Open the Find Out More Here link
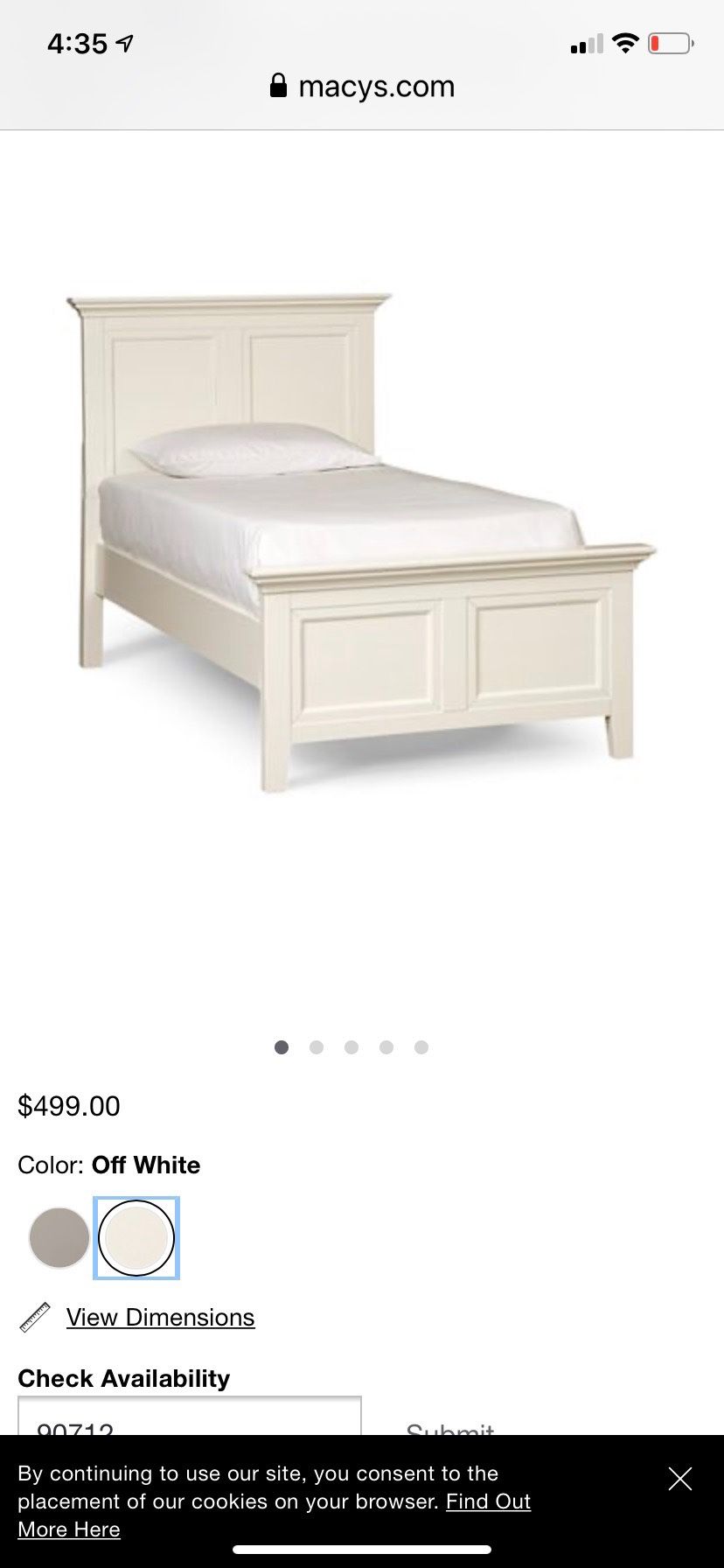724x1568 pixels. click(x=488, y=1501)
